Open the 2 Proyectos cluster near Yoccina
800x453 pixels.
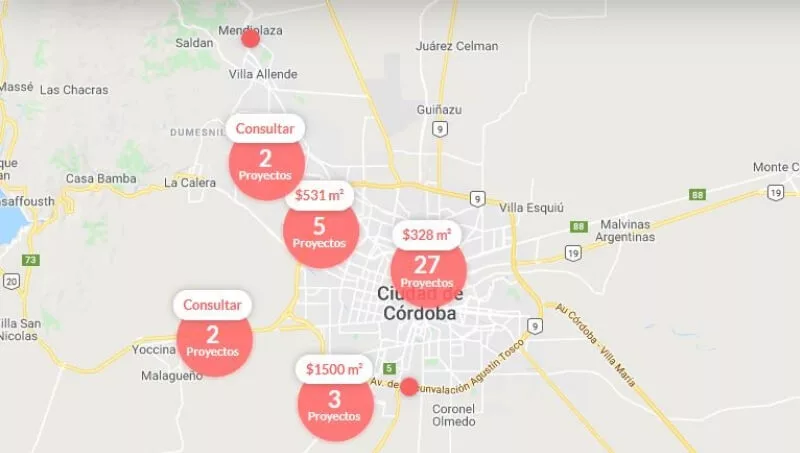214,340
